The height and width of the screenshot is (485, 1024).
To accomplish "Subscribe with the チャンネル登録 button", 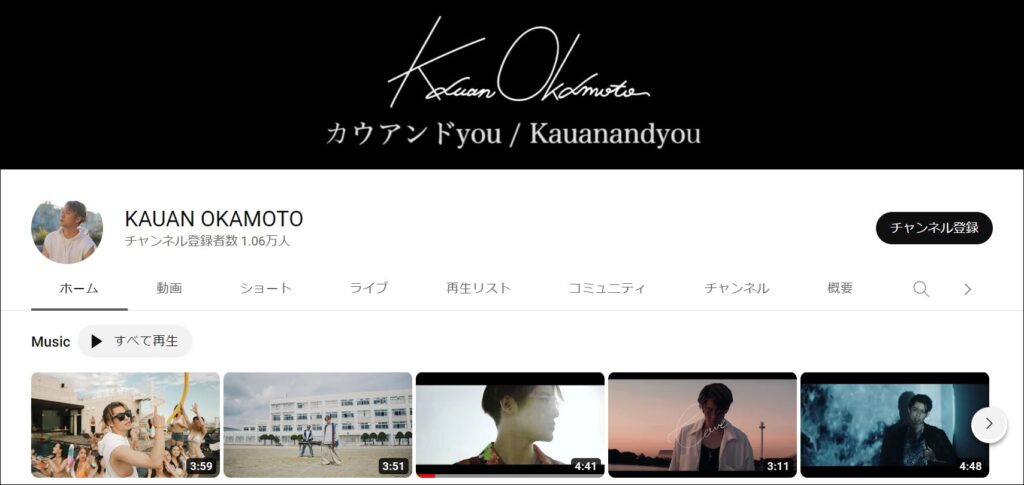I will coord(934,227).
